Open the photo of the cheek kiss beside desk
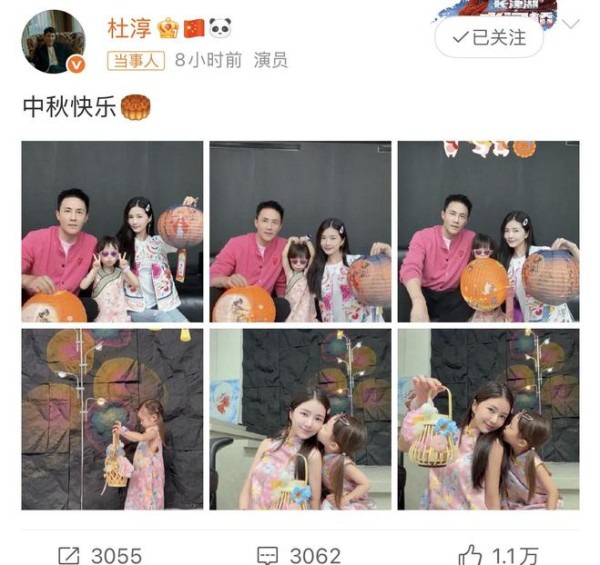600x565 pixels. 300,419
